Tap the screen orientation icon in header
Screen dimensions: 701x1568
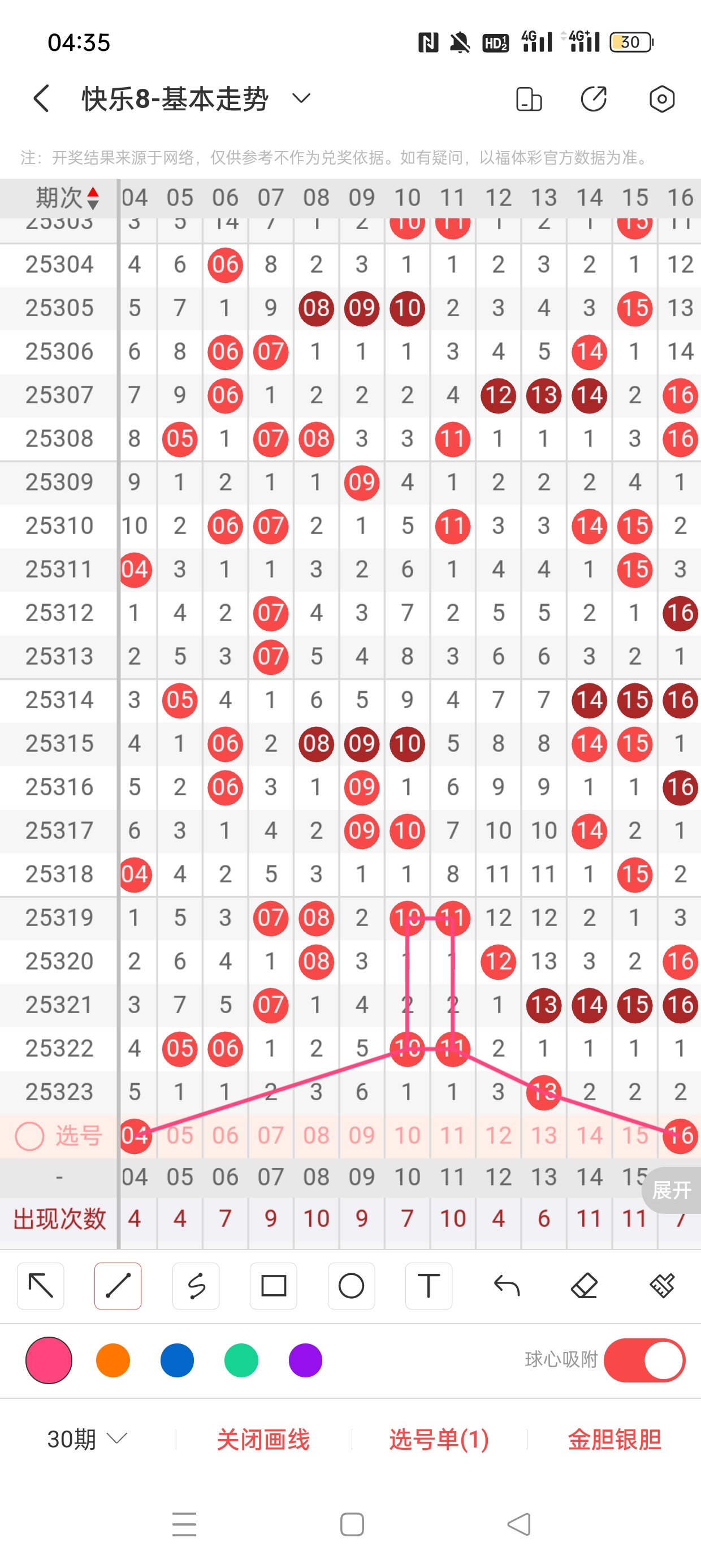pyautogui.click(x=528, y=99)
